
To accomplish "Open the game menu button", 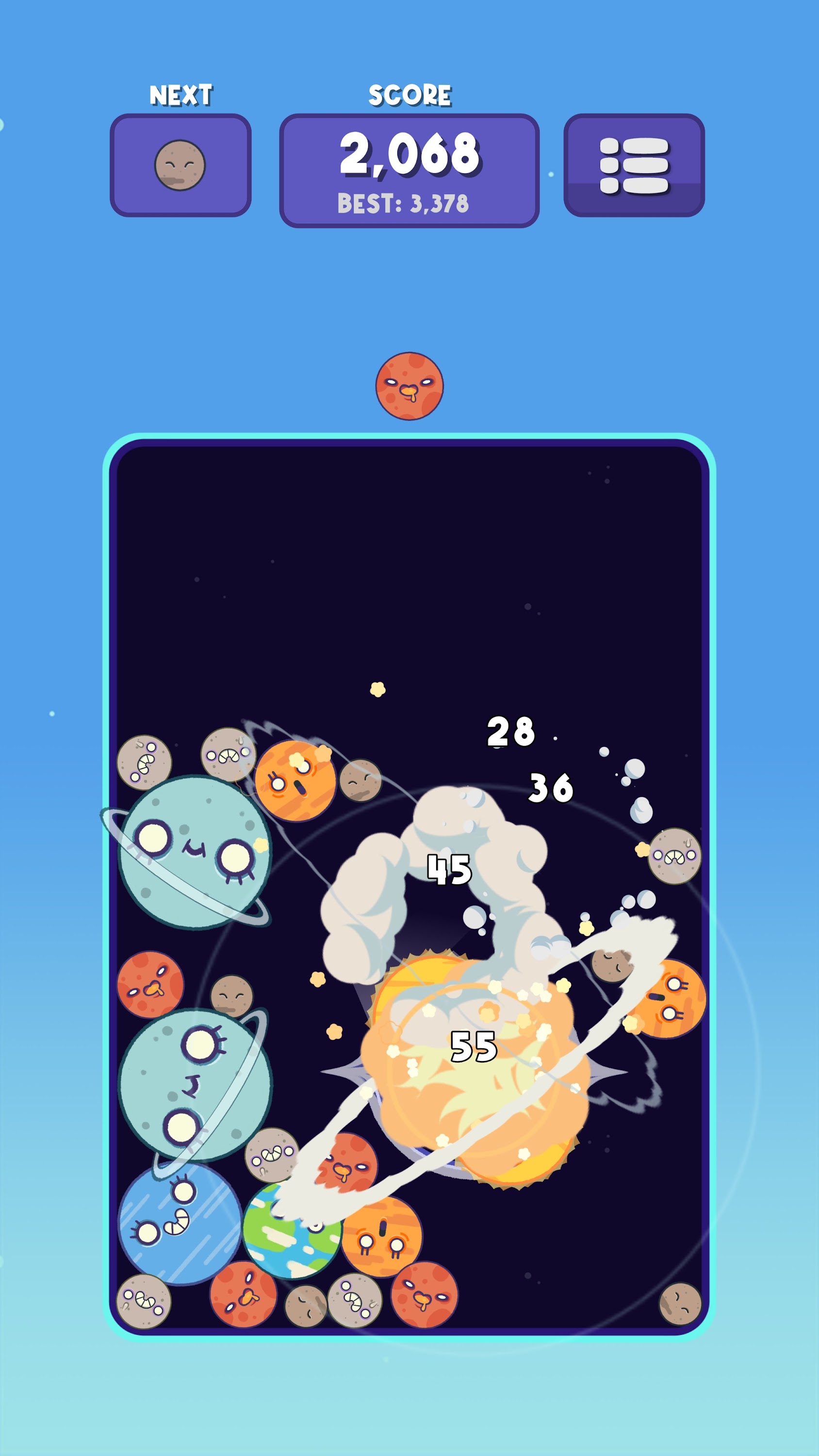I will click(634, 165).
